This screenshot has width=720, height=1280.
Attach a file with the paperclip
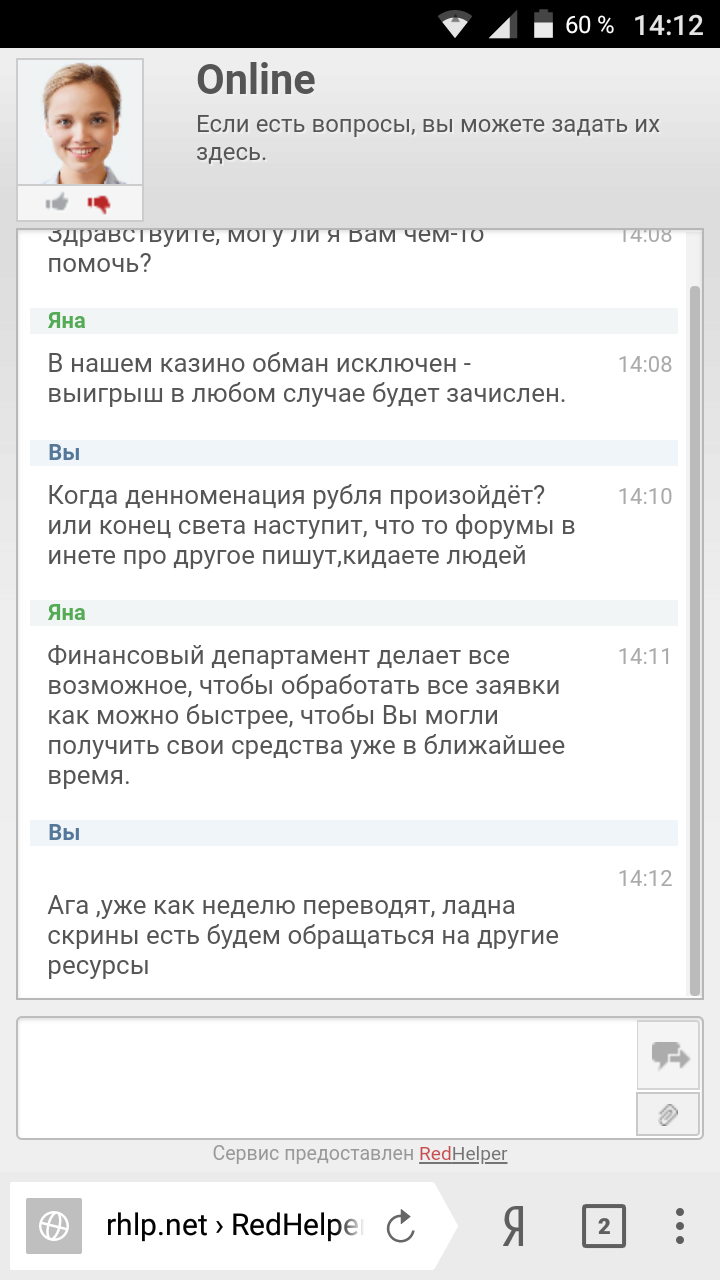[669, 1114]
